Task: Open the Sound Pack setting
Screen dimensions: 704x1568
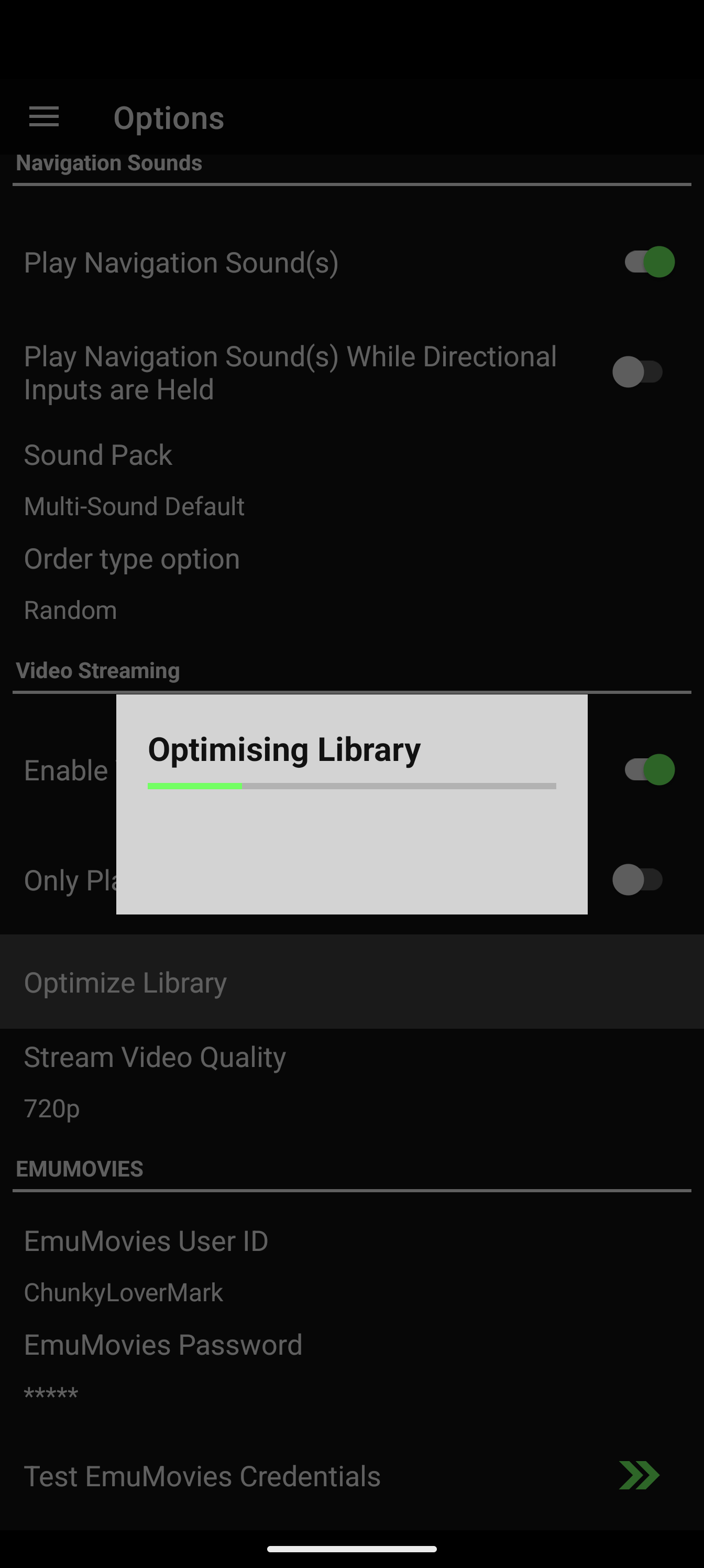Action: pyautogui.click(x=351, y=480)
